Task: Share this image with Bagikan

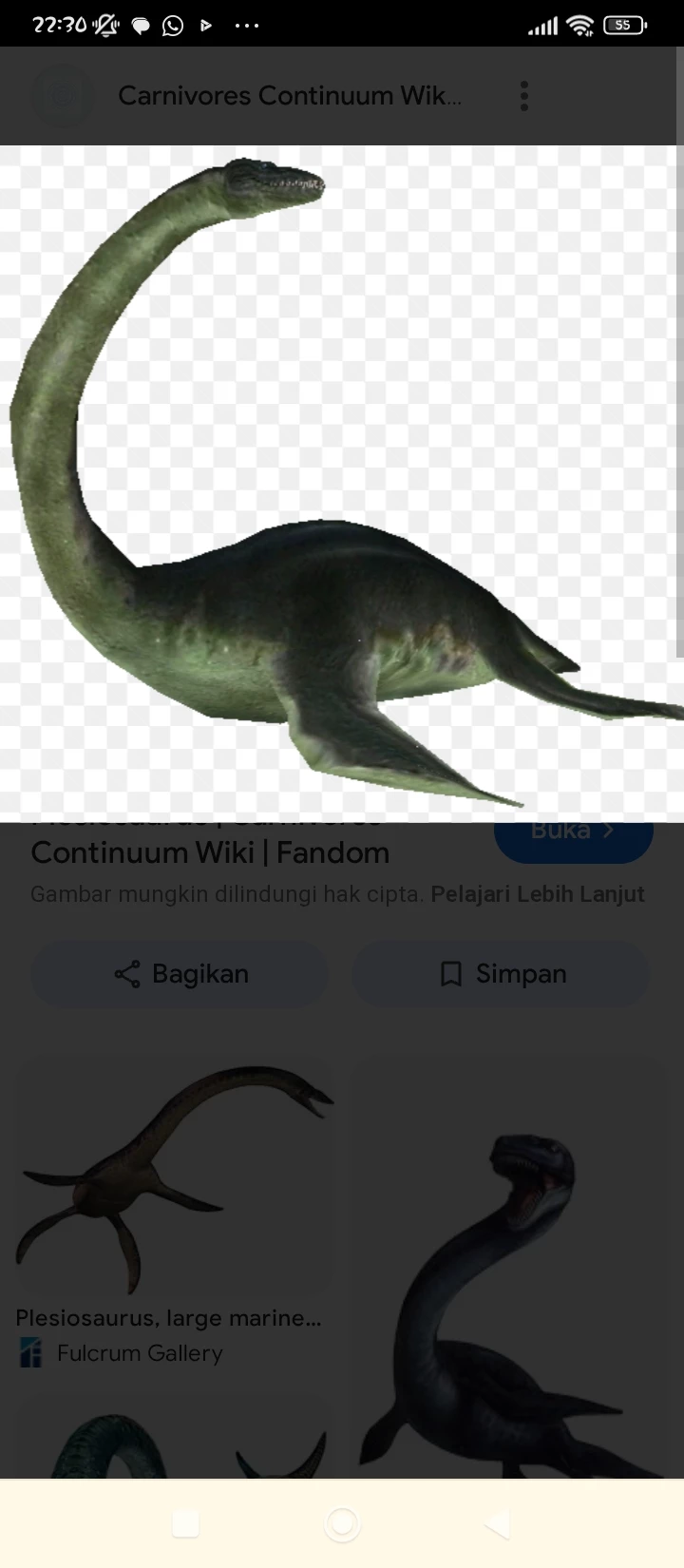Action: (x=180, y=974)
